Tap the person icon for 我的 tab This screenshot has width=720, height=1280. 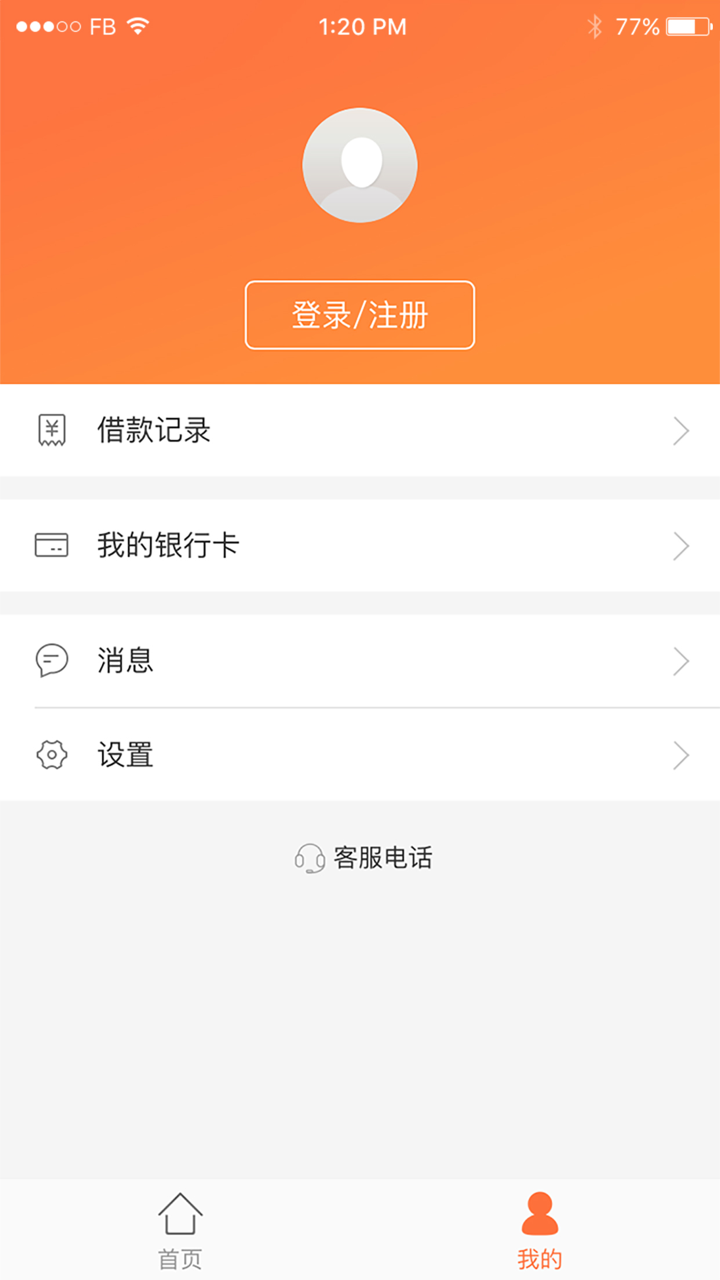539,1213
